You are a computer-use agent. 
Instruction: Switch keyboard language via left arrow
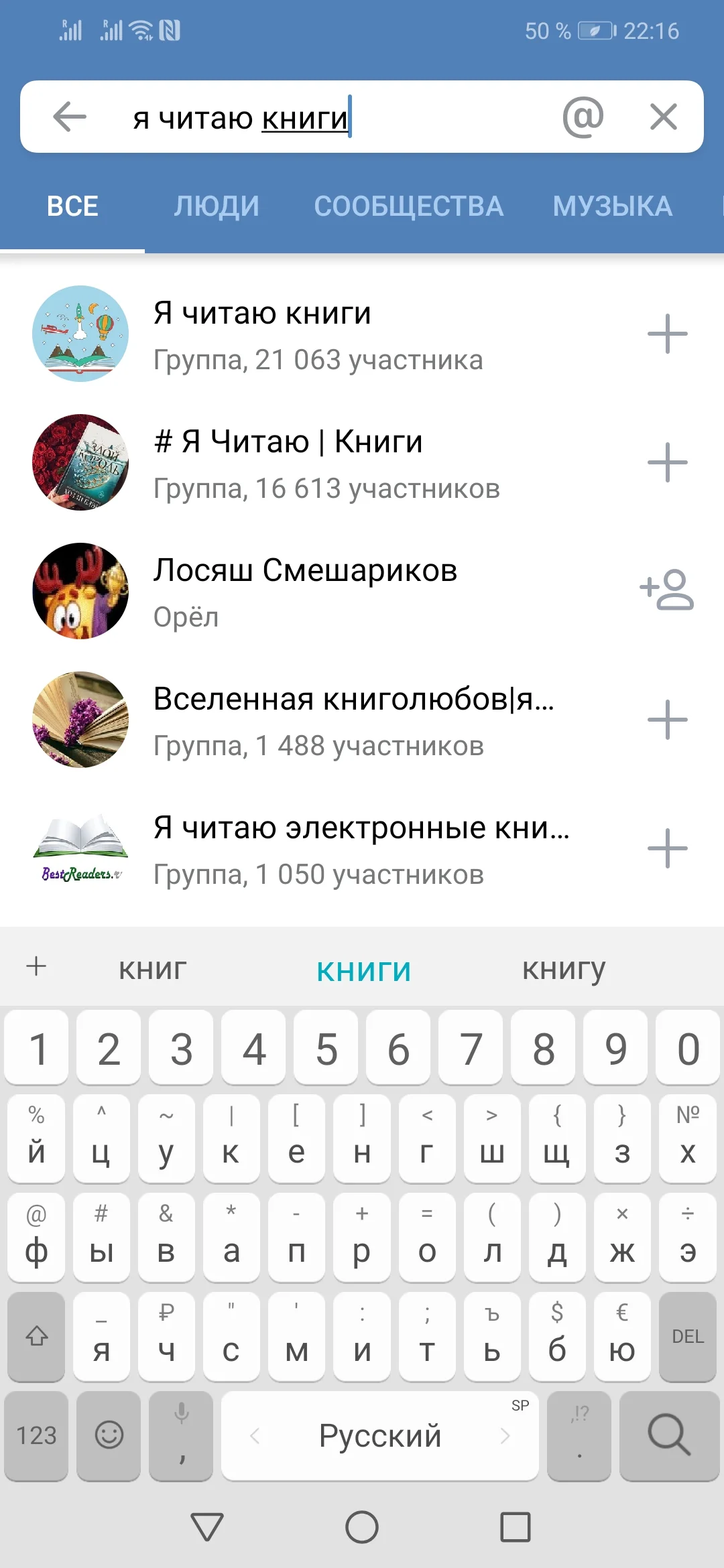click(x=257, y=1435)
